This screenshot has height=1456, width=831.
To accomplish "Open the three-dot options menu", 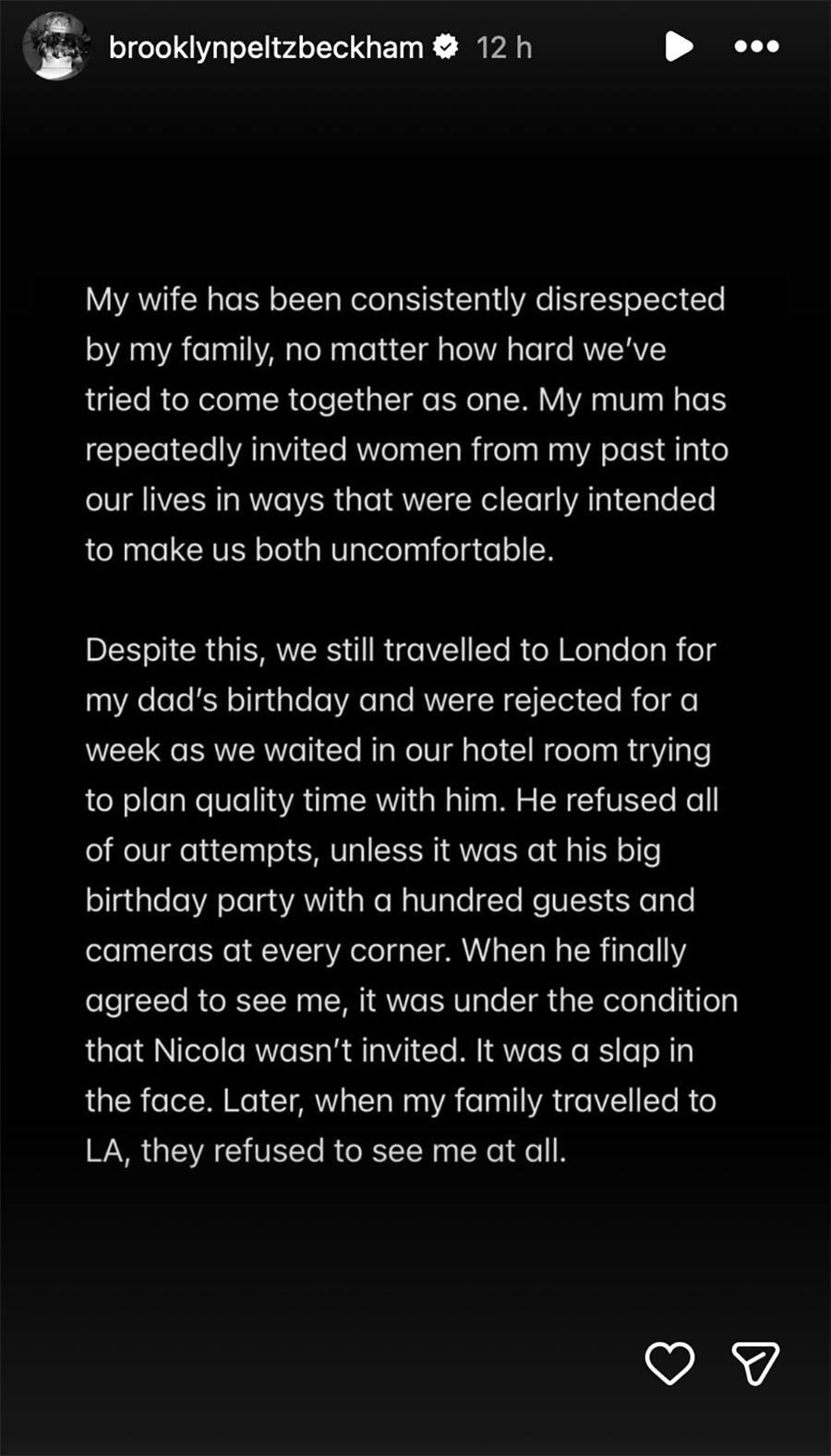I will coord(756,46).
